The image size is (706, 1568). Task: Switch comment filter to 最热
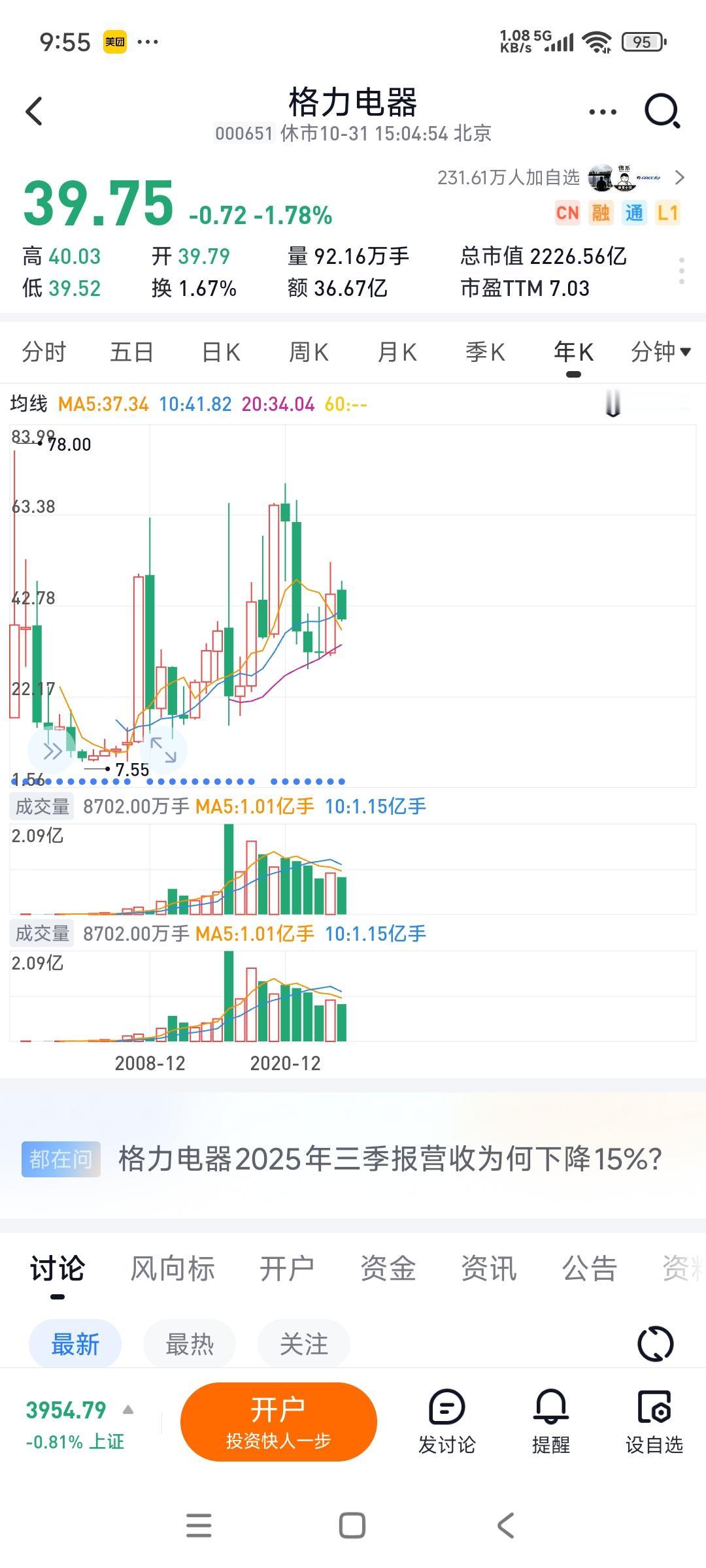[190, 1344]
